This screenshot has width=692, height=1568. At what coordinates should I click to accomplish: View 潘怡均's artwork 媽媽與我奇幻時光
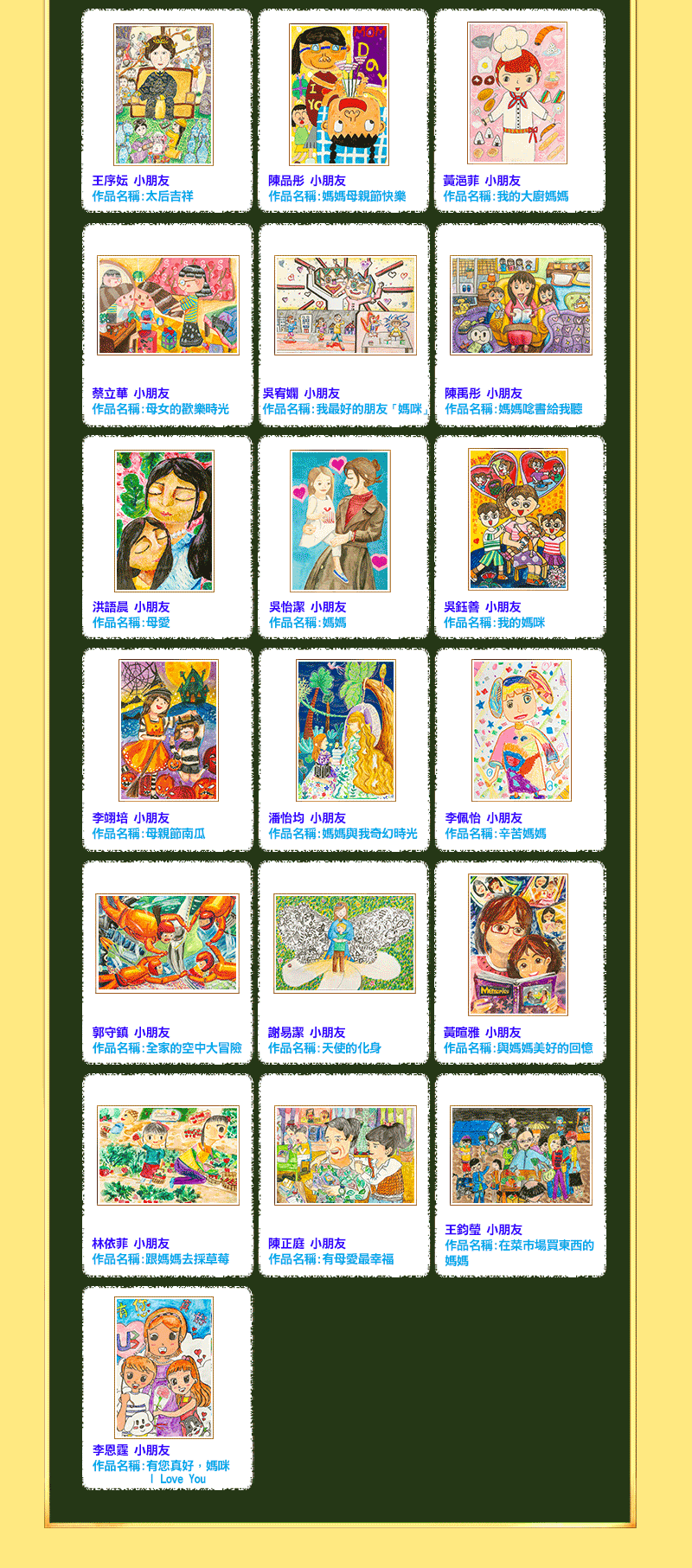[x=346, y=731]
